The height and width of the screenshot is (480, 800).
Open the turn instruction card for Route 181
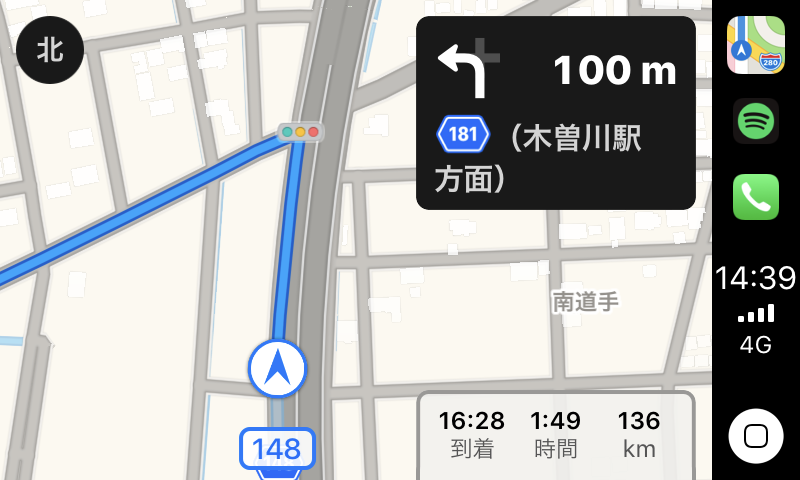555,113
